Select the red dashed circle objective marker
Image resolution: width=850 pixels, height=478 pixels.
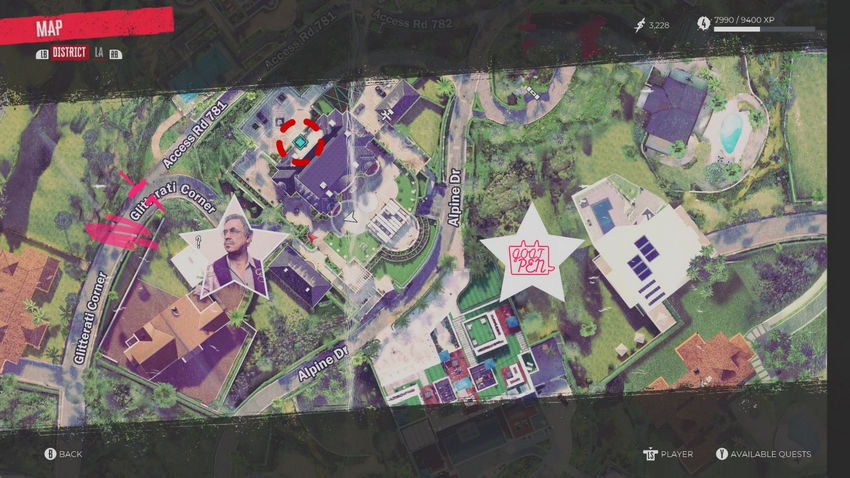click(x=300, y=141)
